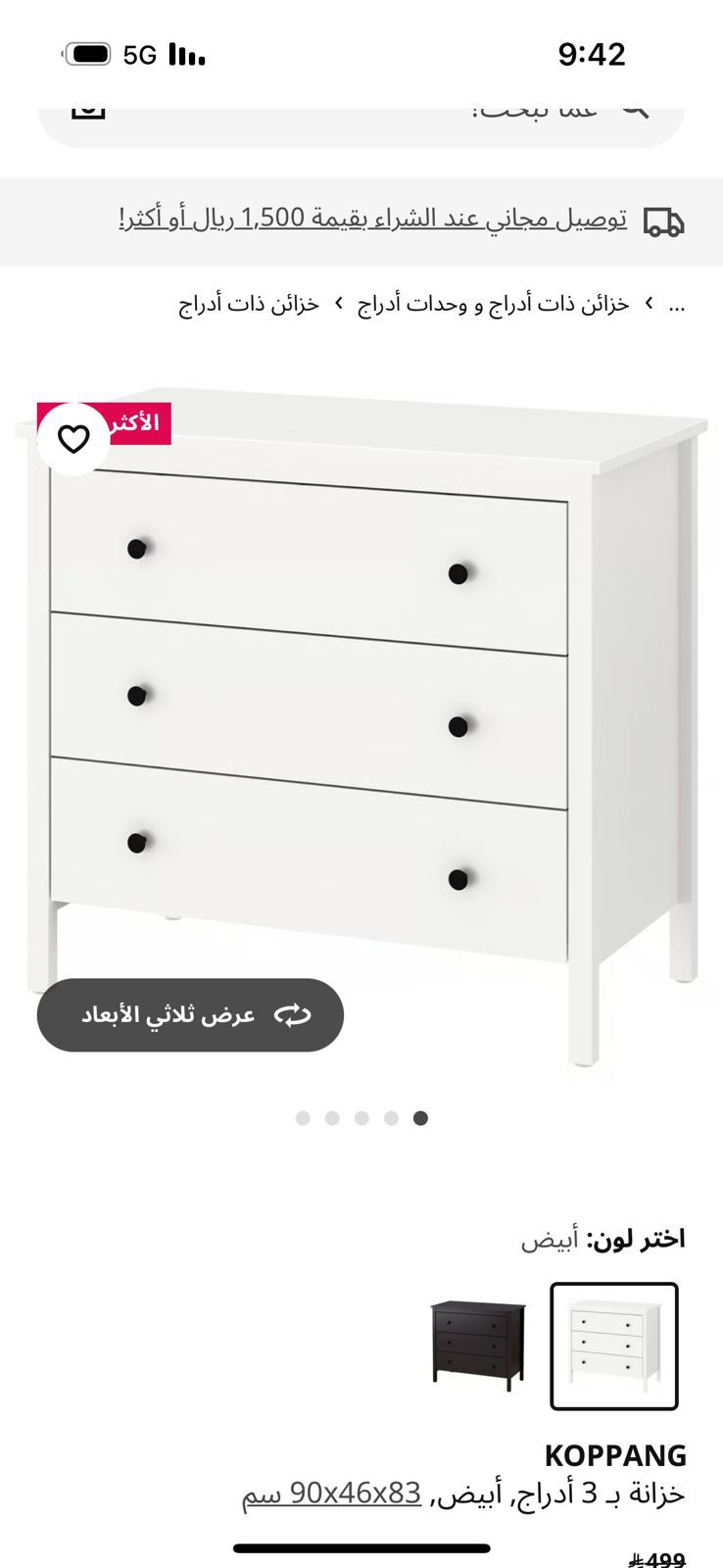Tap the 3D rotation arrows icon
The height and width of the screenshot is (1568, 723).
pos(293,1014)
